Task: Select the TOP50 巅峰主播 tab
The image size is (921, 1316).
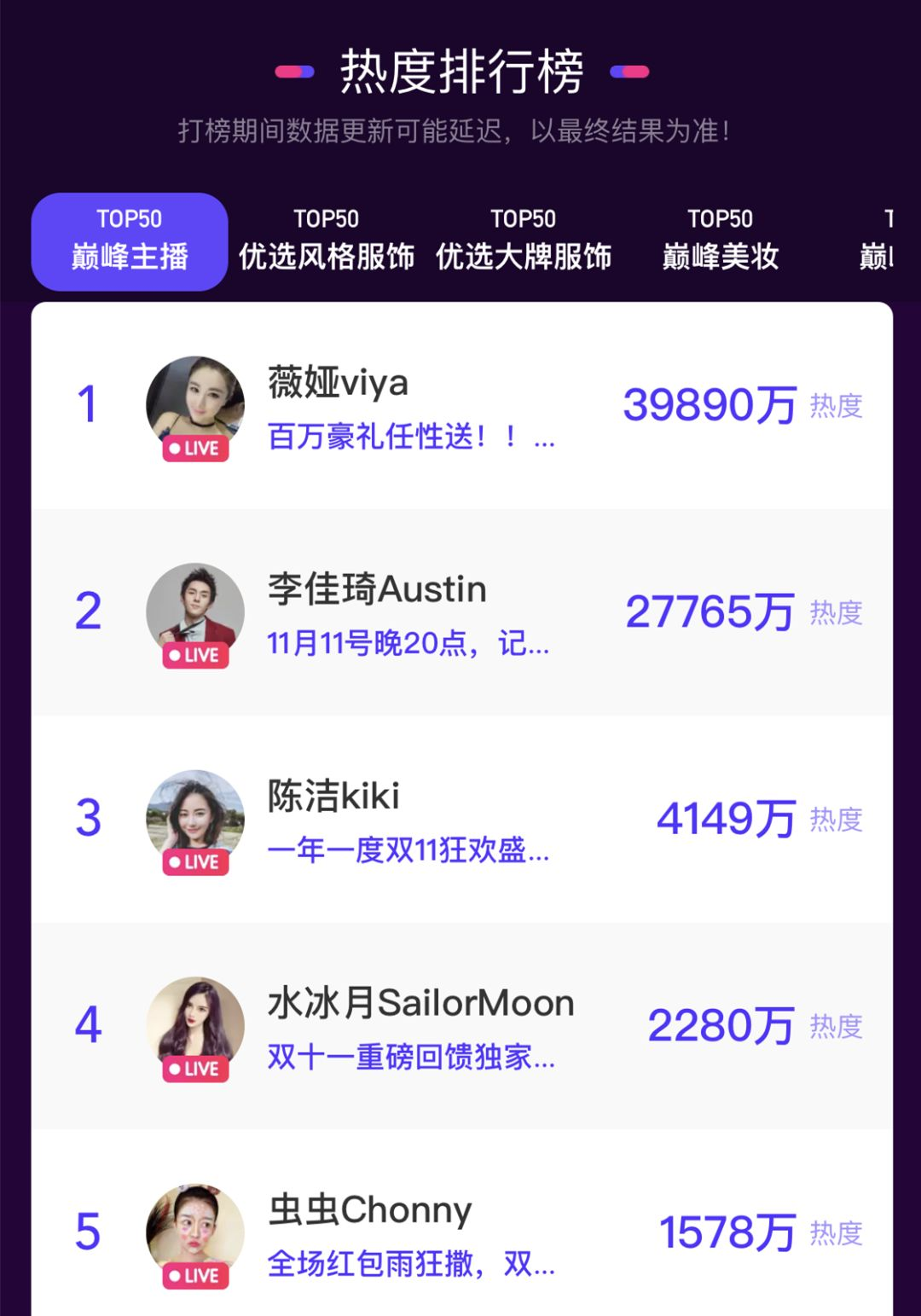Action: pyautogui.click(x=130, y=241)
